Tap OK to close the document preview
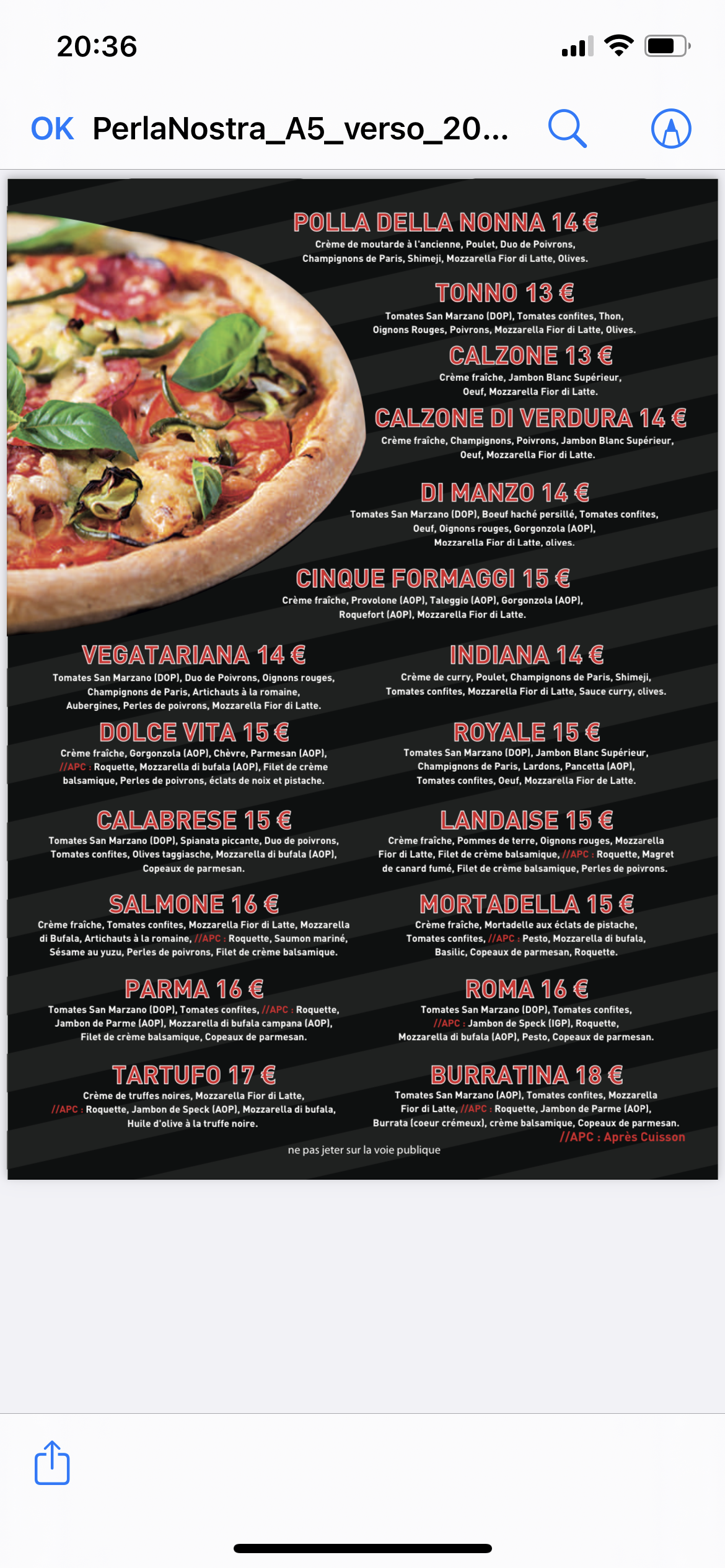The height and width of the screenshot is (1568, 725). [x=53, y=129]
